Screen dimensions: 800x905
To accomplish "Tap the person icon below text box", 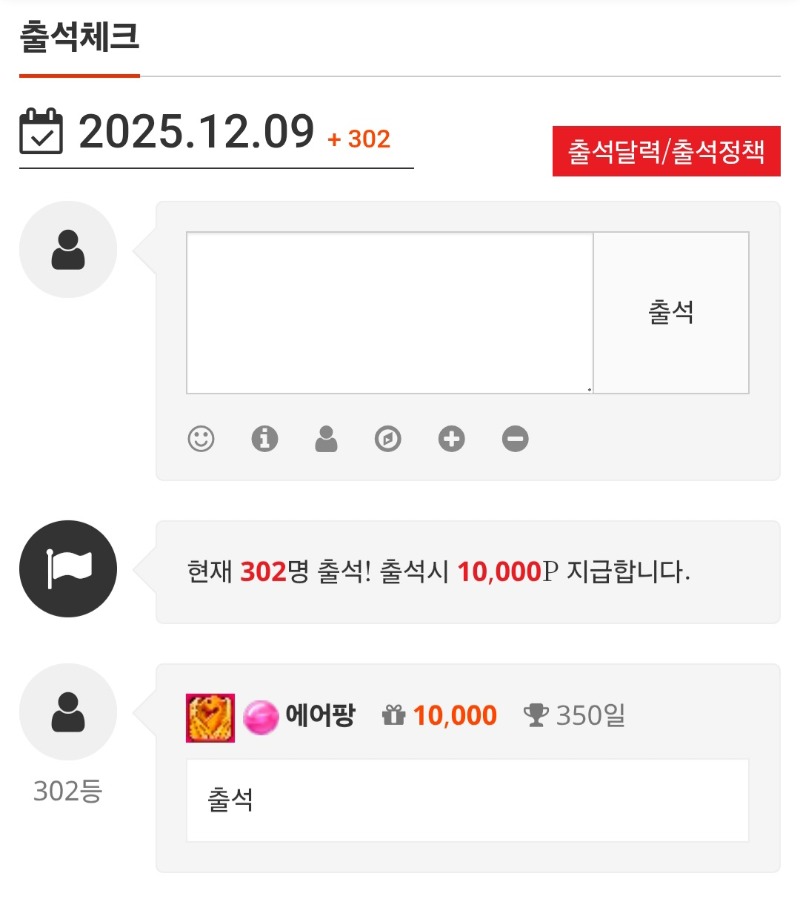I will (326, 439).
